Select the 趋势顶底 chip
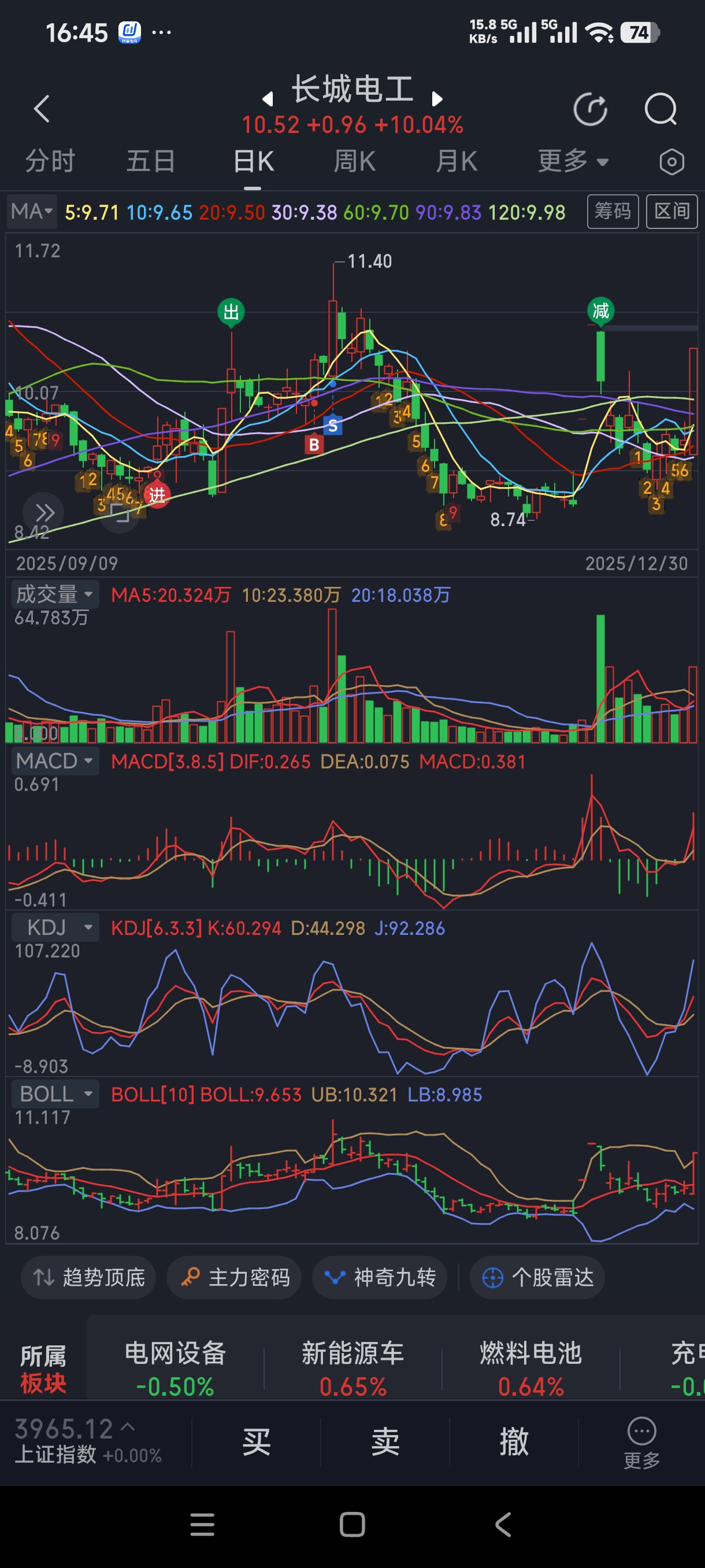Viewport: 705px width, 1568px height. [x=89, y=1277]
